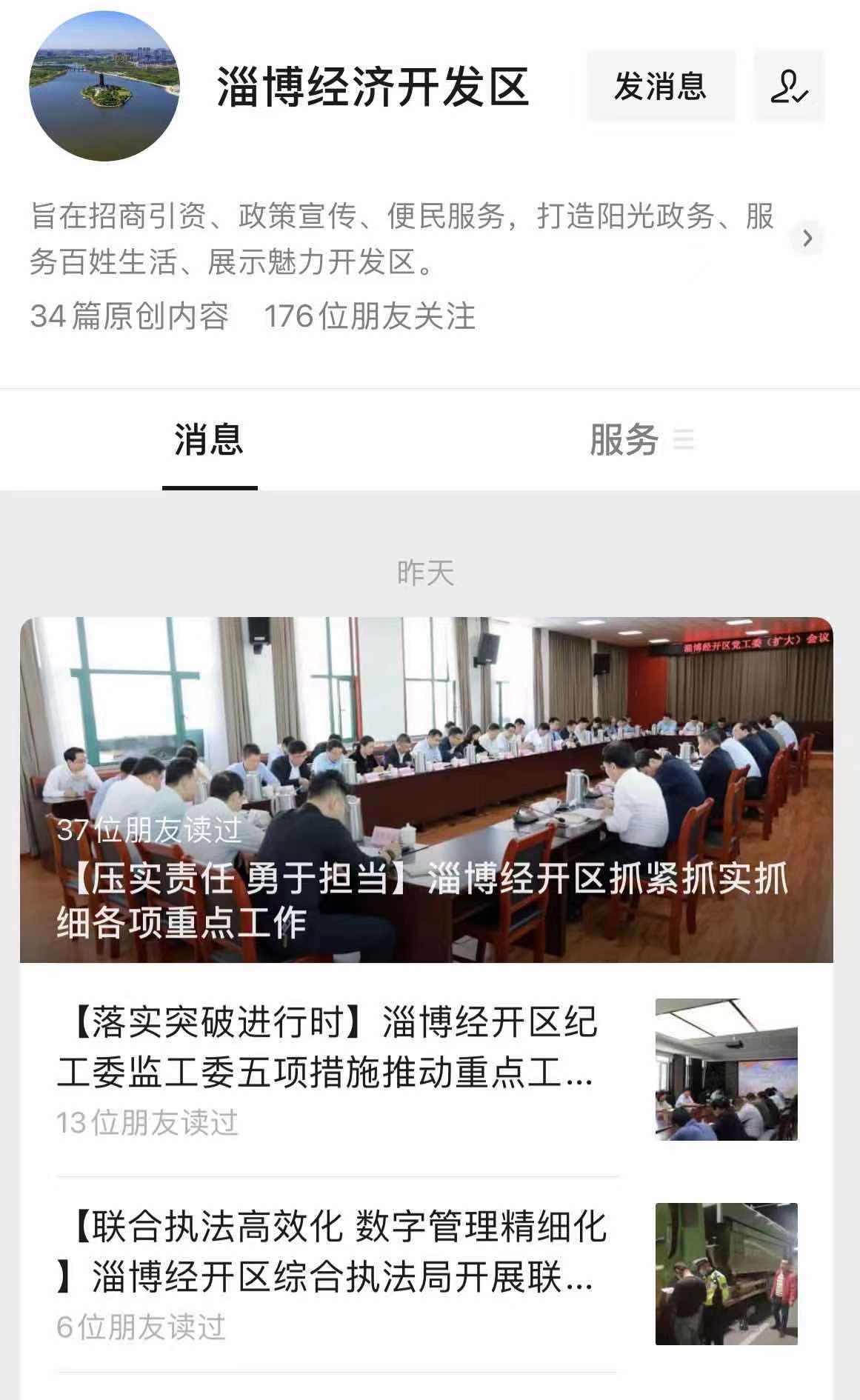Expand the account description chevron
The image size is (860, 1400).
pos(807,238)
